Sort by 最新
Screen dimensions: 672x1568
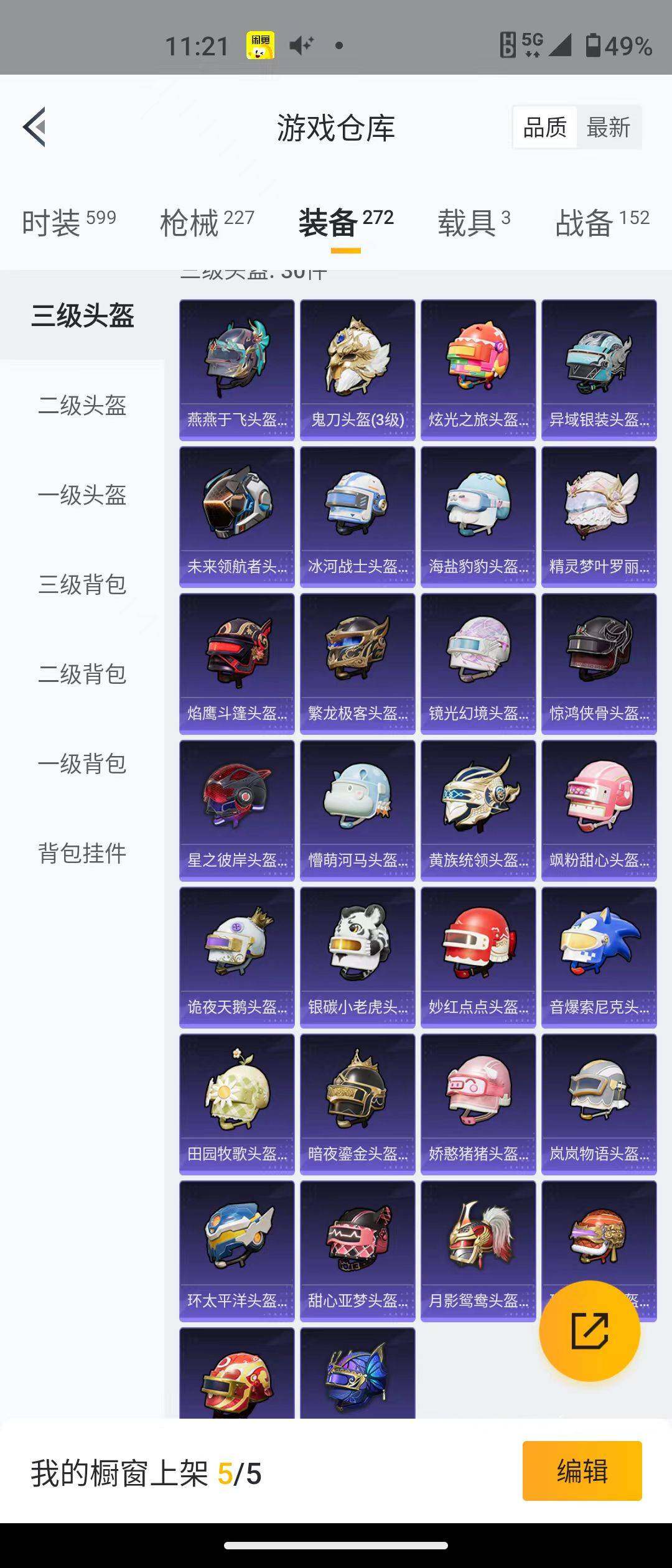608,128
